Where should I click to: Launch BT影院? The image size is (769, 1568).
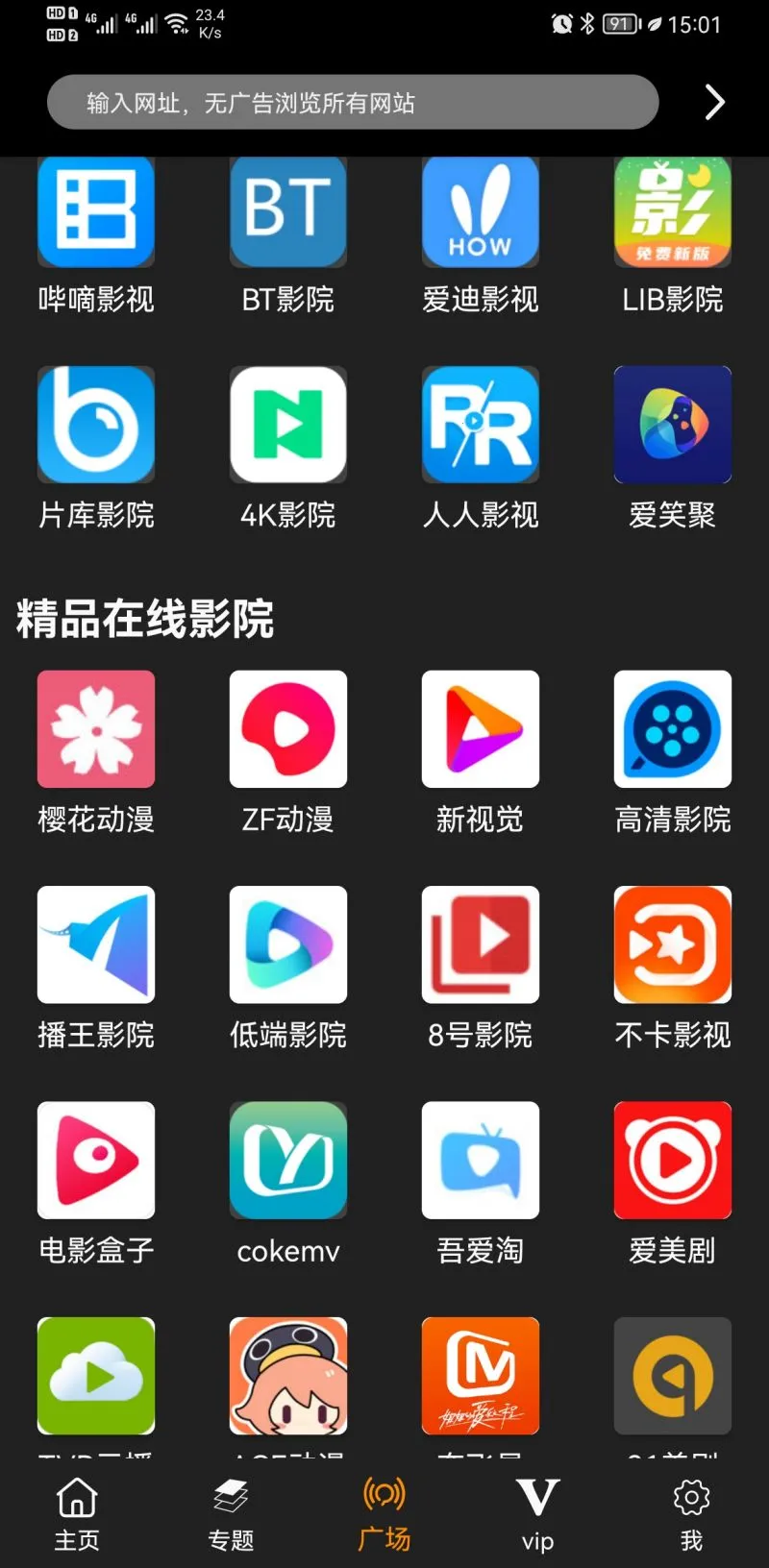pyautogui.click(x=288, y=213)
